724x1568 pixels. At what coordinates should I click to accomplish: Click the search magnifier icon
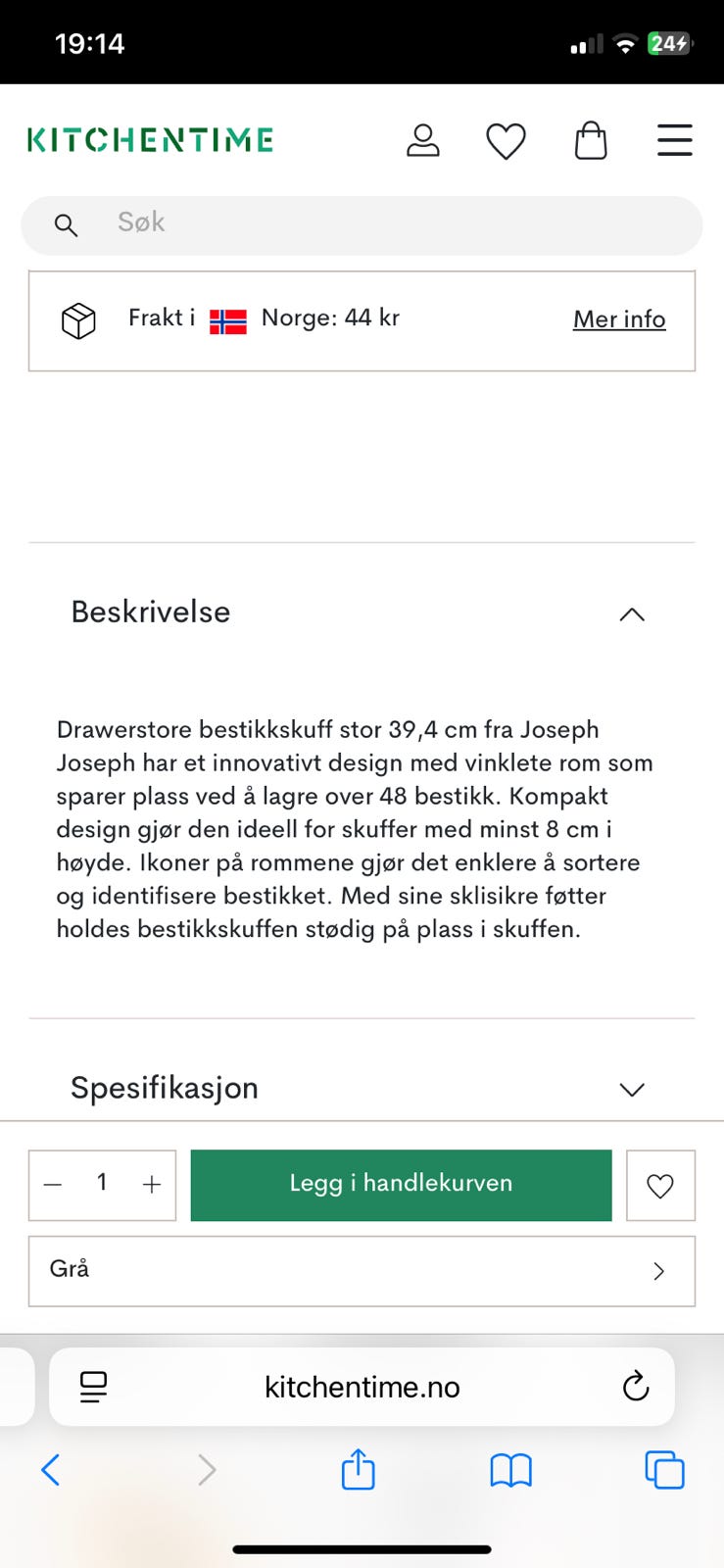[66, 223]
